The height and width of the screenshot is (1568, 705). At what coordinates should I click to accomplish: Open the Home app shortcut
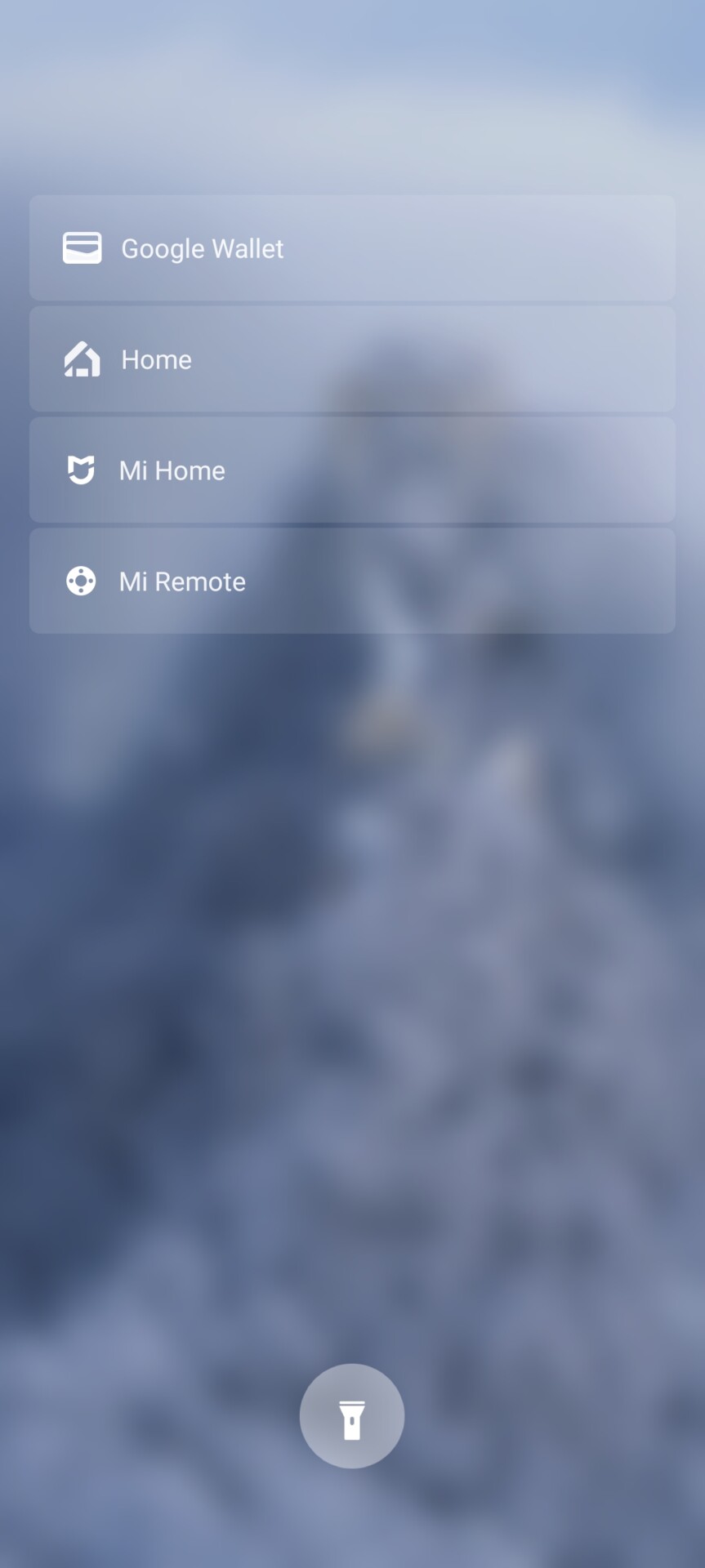pyautogui.click(x=351, y=359)
